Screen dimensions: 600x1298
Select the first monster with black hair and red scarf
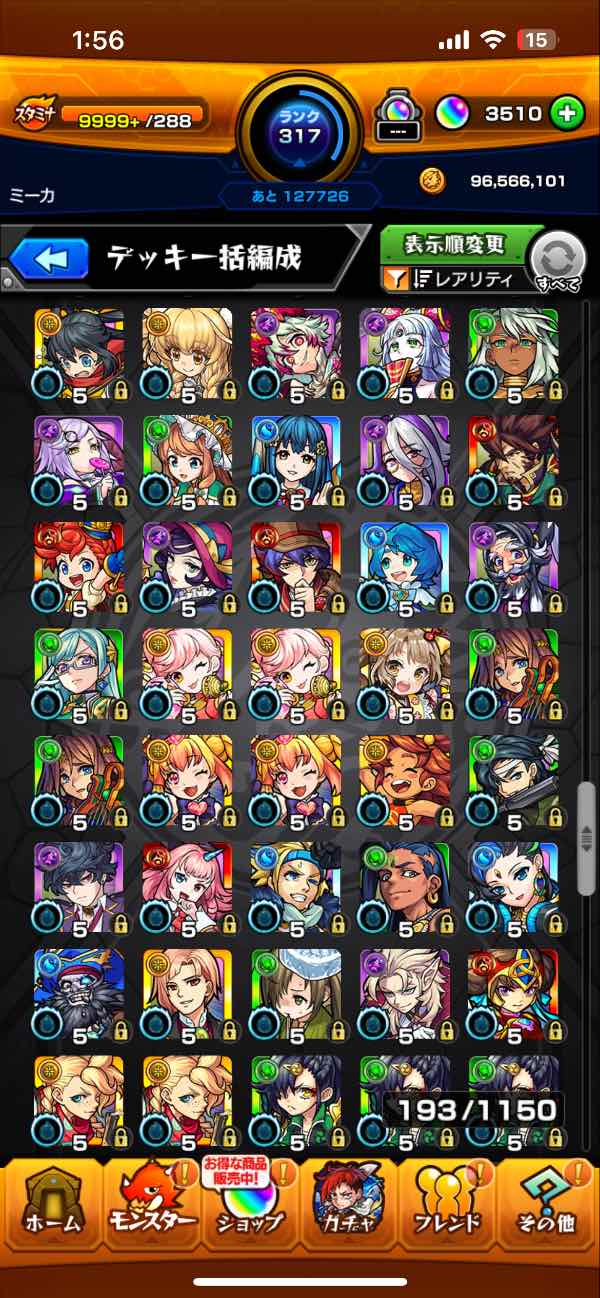click(x=79, y=353)
